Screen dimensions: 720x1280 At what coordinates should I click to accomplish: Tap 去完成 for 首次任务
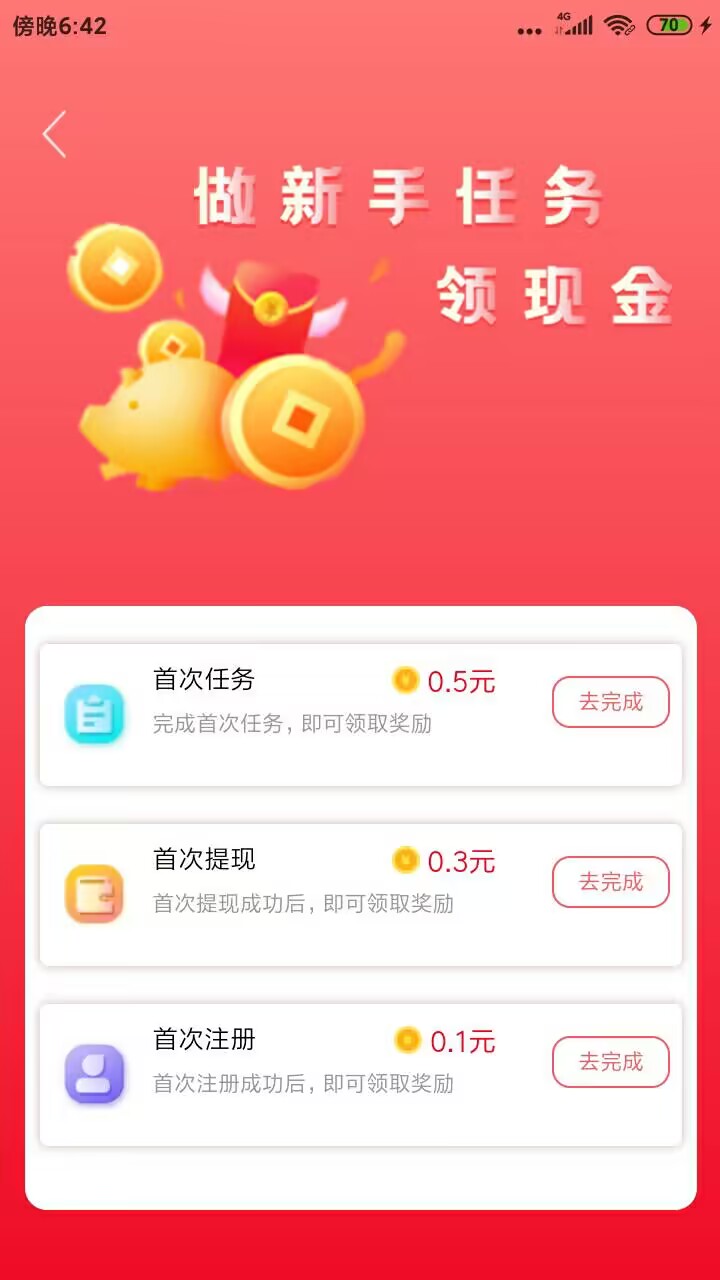611,702
